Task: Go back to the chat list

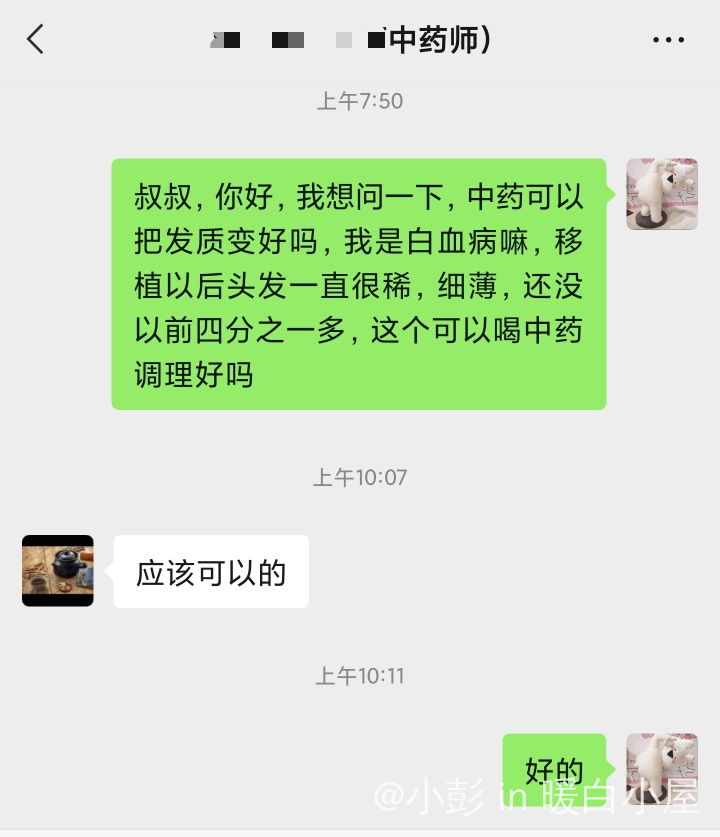Action: coord(36,40)
